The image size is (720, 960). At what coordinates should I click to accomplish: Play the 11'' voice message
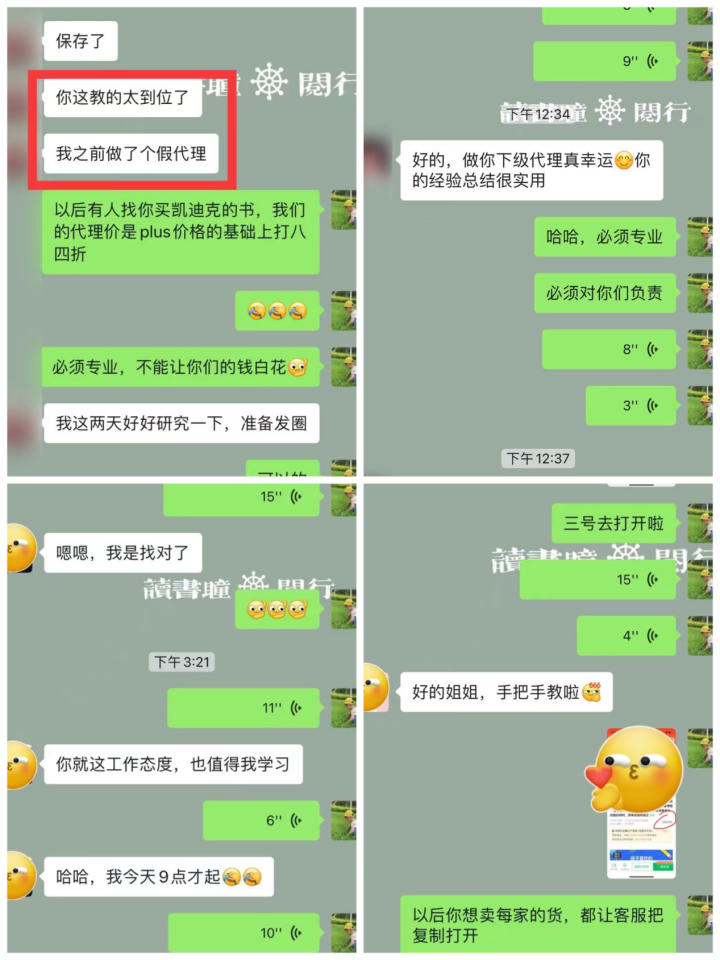[245, 707]
